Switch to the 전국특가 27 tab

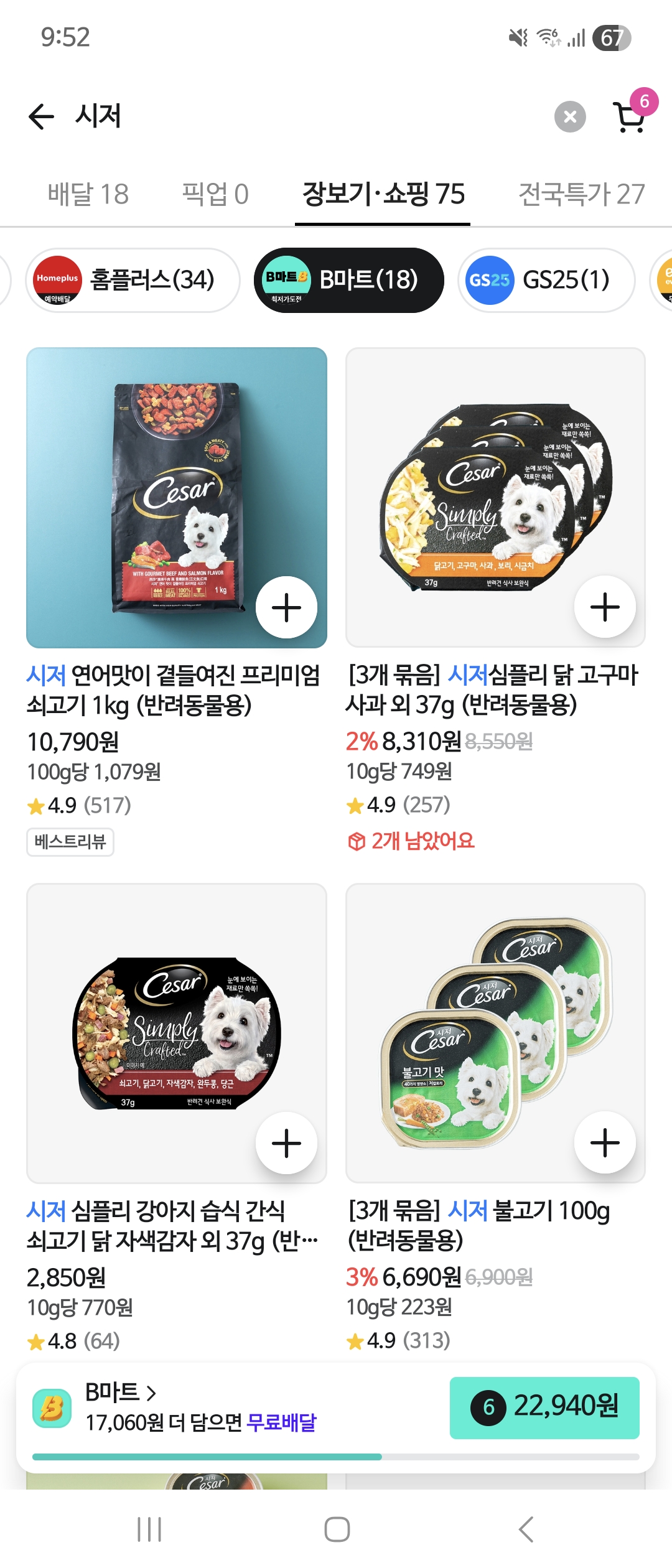tap(581, 194)
